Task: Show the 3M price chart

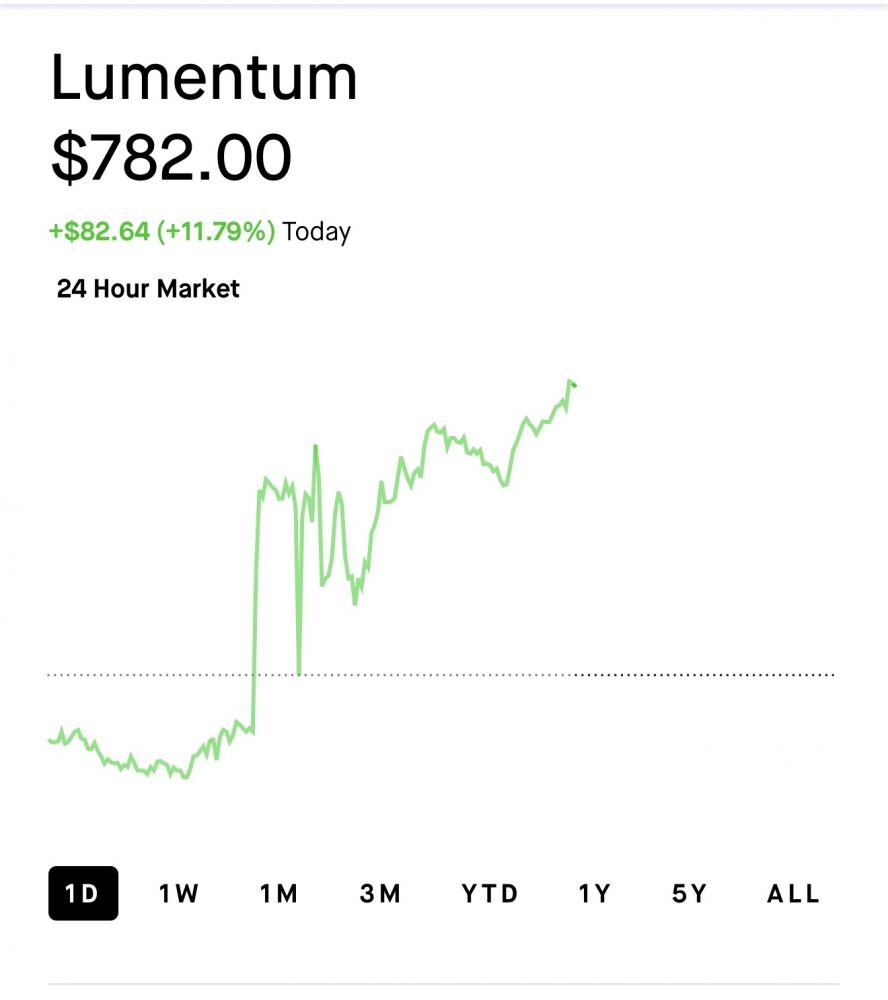Action: (x=380, y=893)
